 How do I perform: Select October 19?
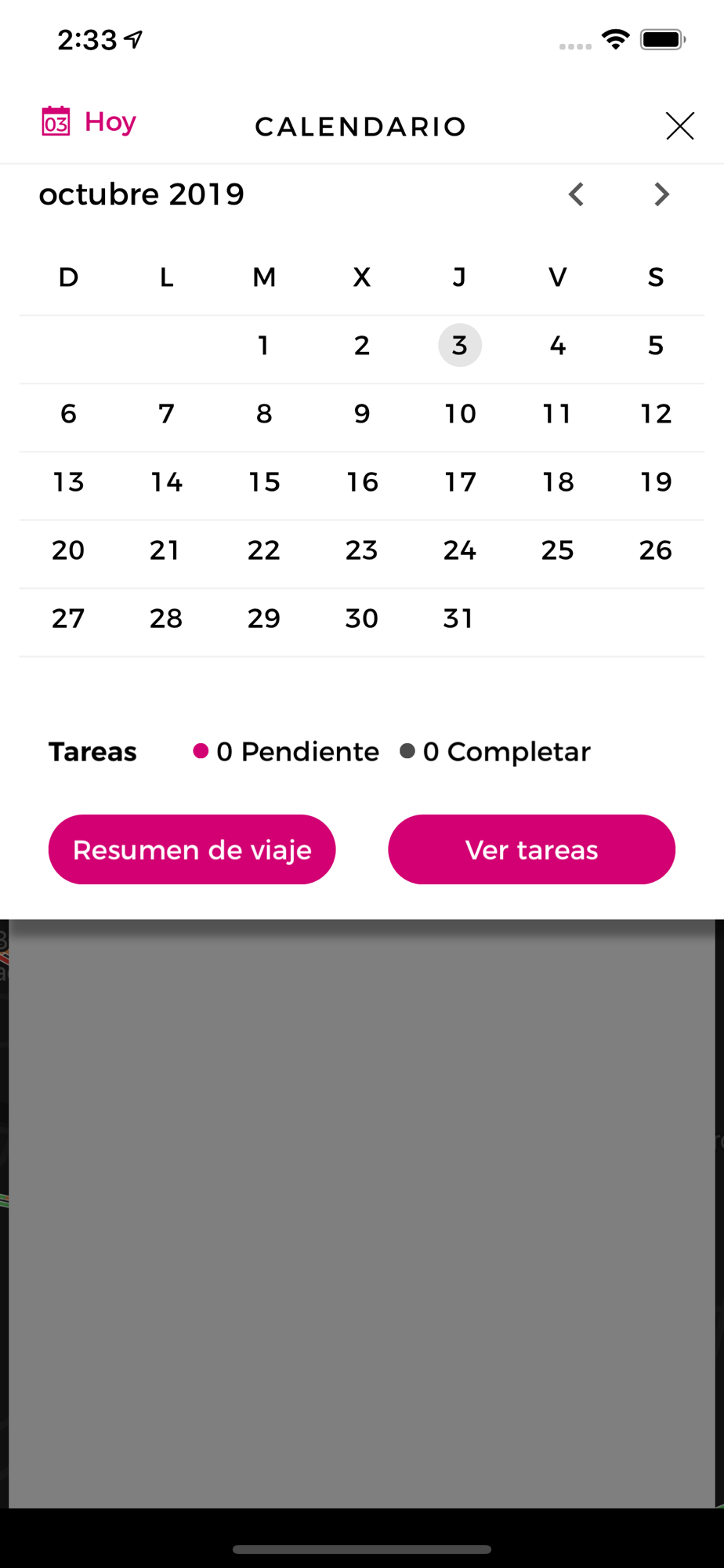[656, 481]
